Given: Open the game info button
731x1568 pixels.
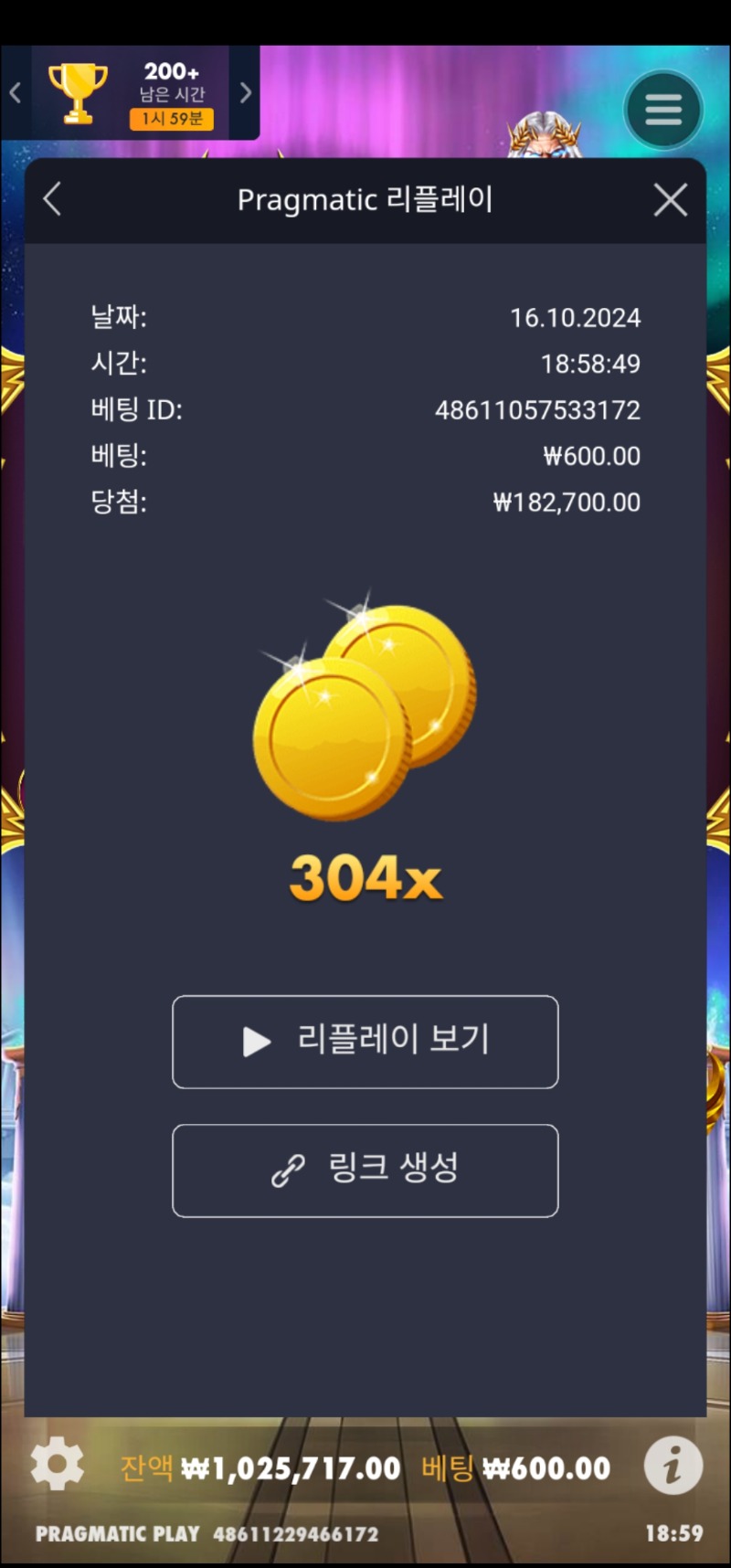Looking at the screenshot, I should tap(673, 1466).
